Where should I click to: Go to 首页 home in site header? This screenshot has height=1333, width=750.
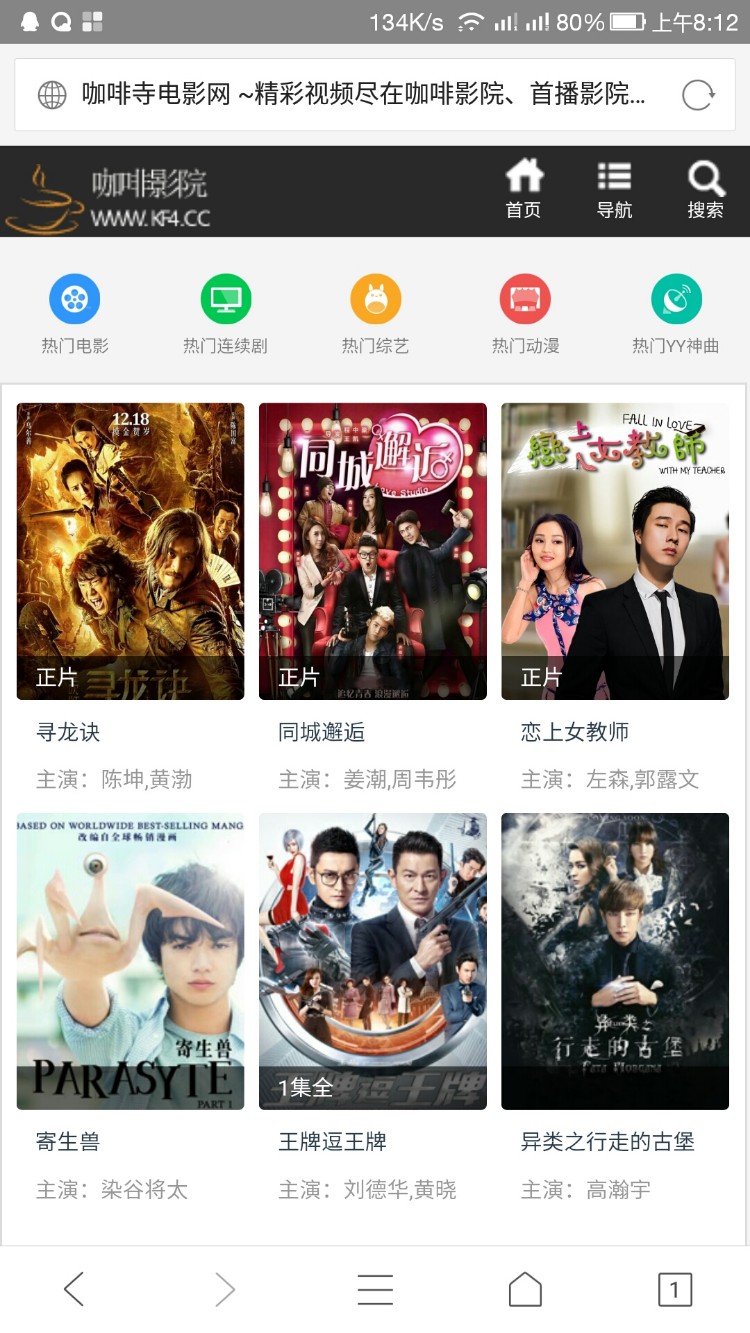pos(523,190)
